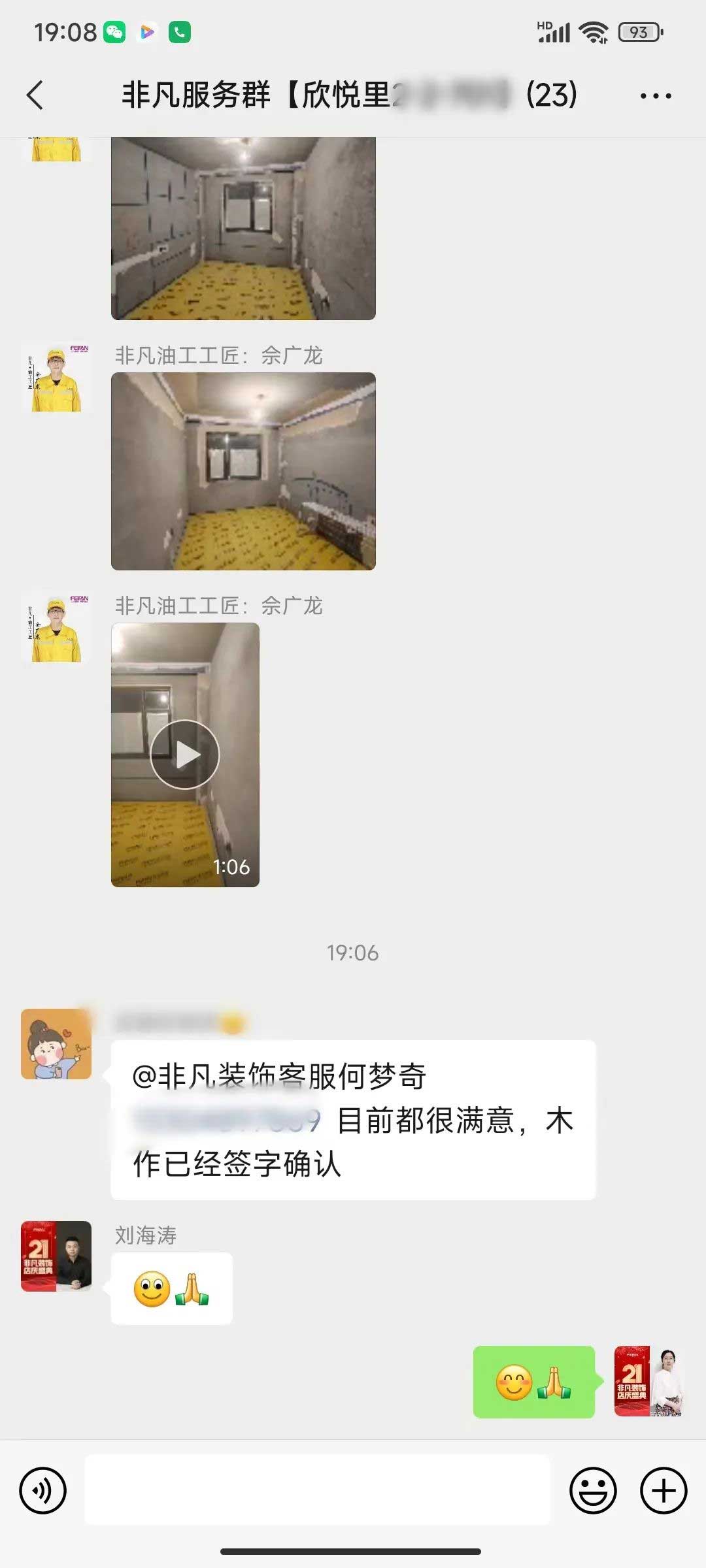Play the 1:06 video from 佘广龙

click(x=185, y=755)
